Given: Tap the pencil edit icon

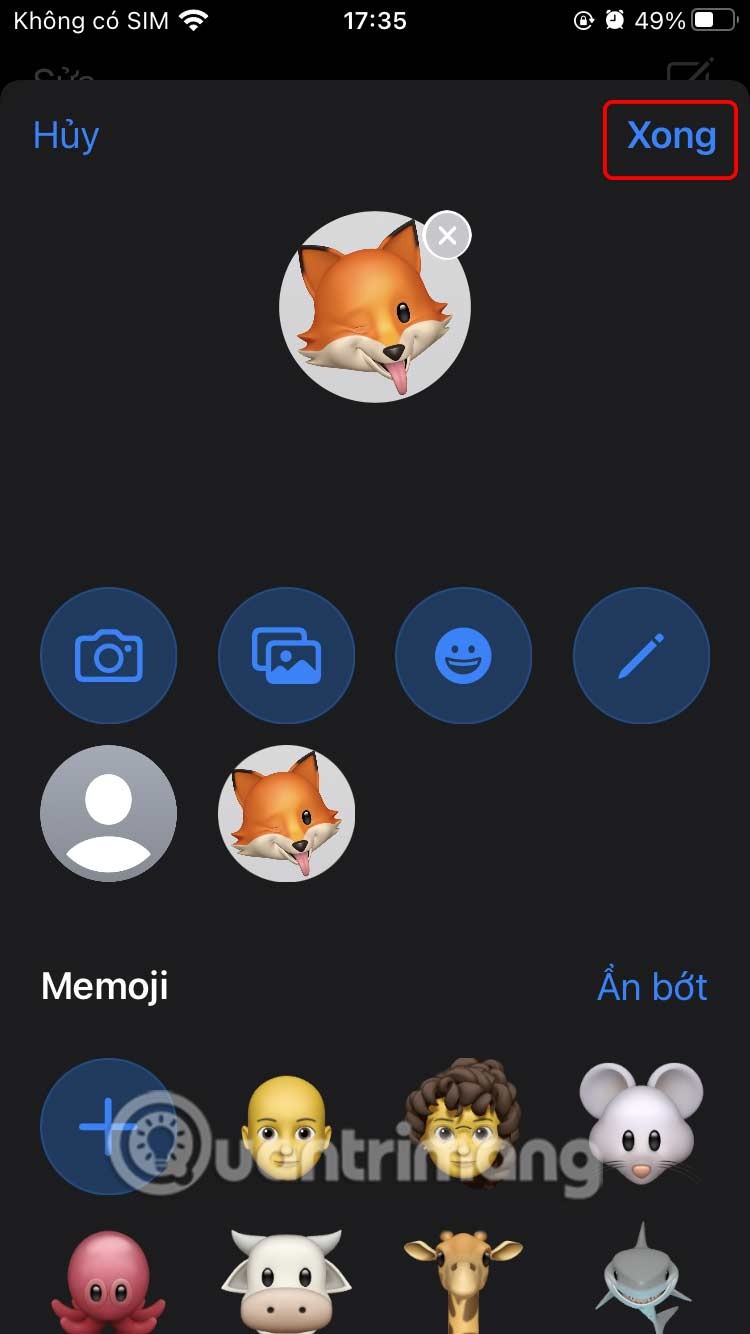Looking at the screenshot, I should pos(641,656).
